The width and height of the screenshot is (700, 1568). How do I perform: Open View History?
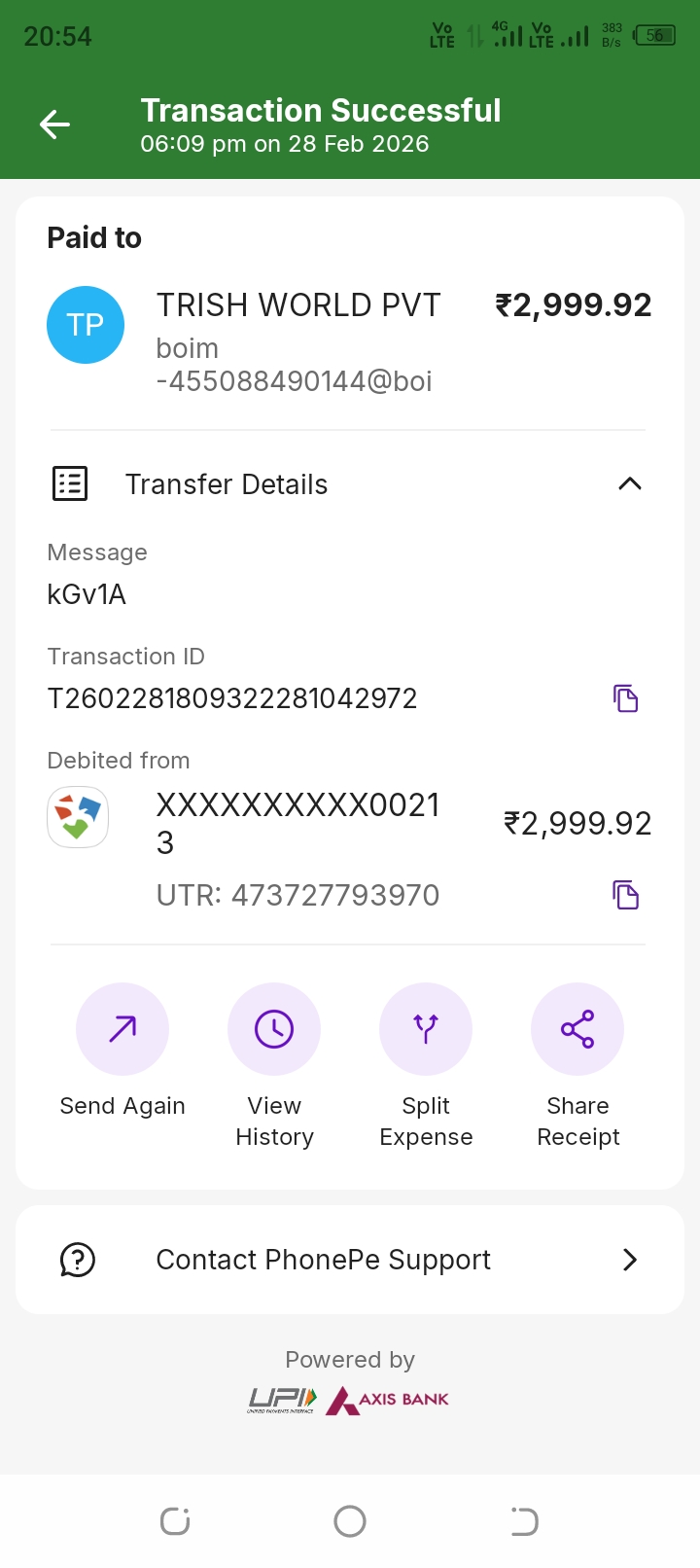pyautogui.click(x=274, y=1029)
